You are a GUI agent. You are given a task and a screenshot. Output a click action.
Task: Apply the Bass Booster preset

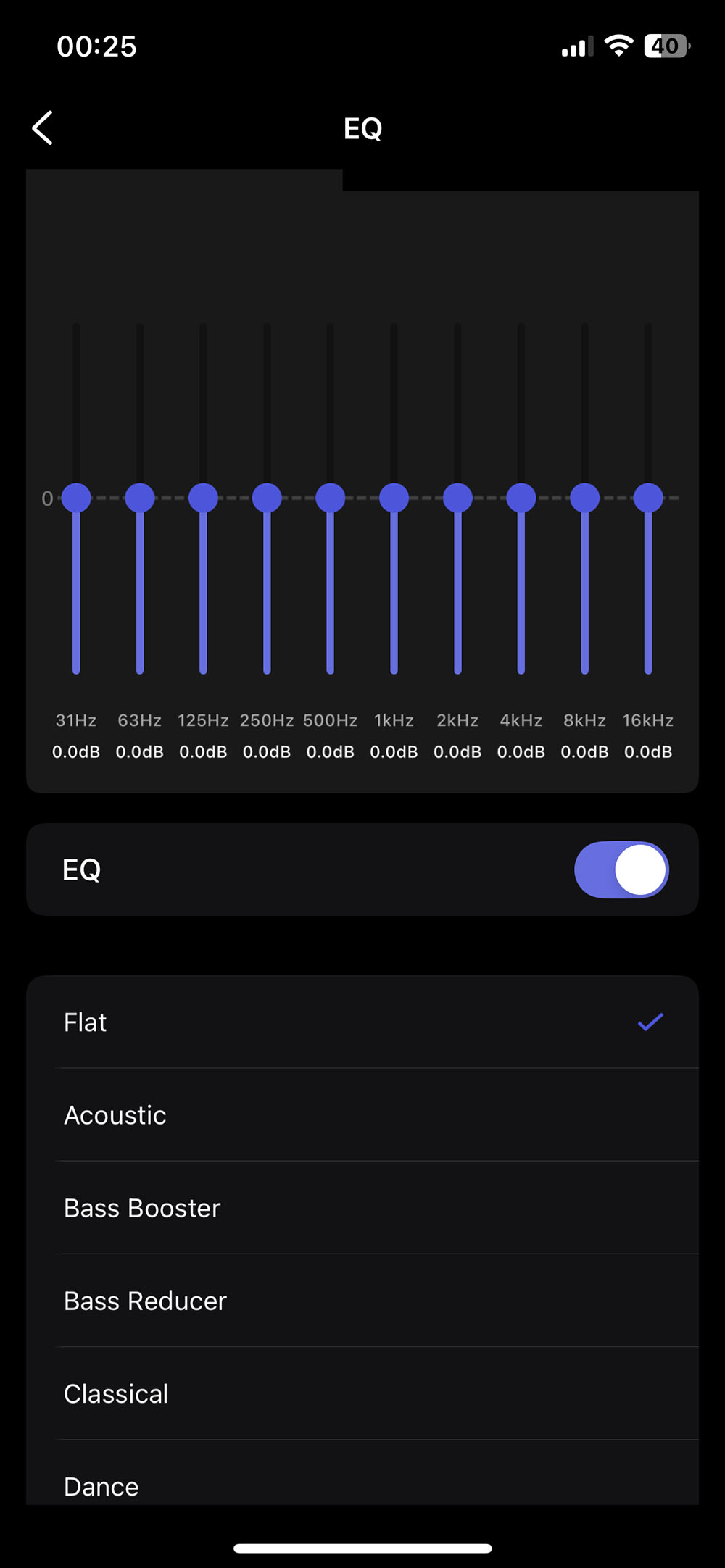[x=362, y=1208]
